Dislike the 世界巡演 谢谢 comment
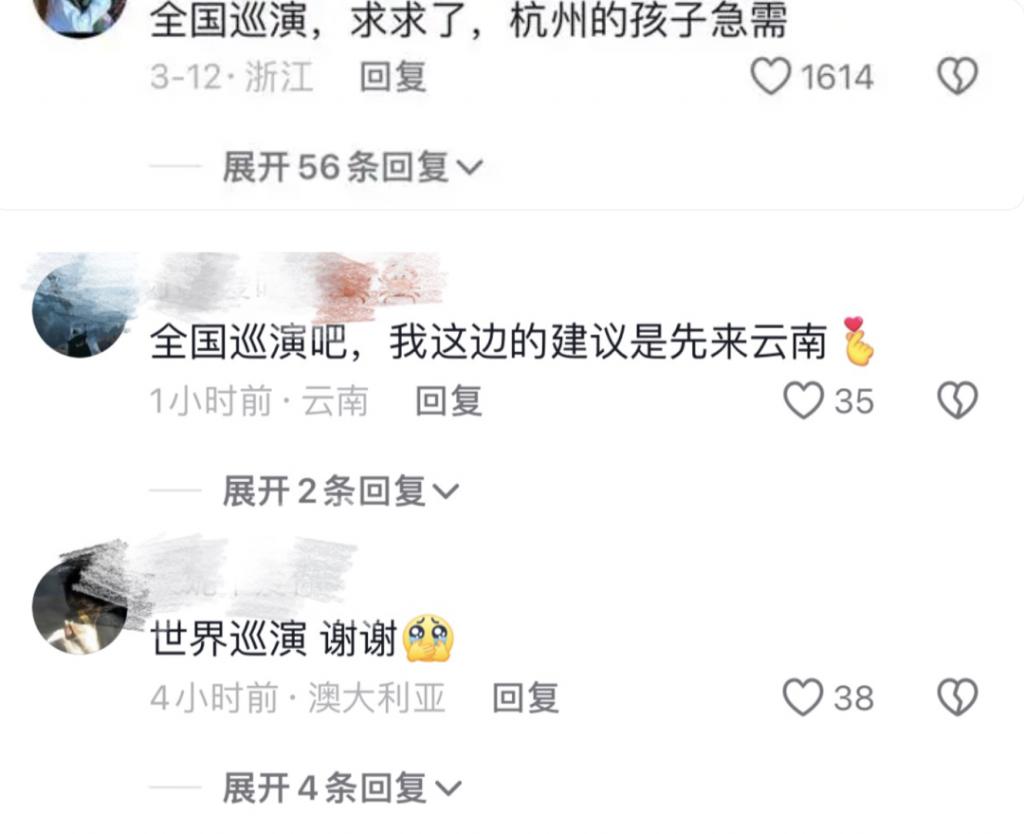 957,698
